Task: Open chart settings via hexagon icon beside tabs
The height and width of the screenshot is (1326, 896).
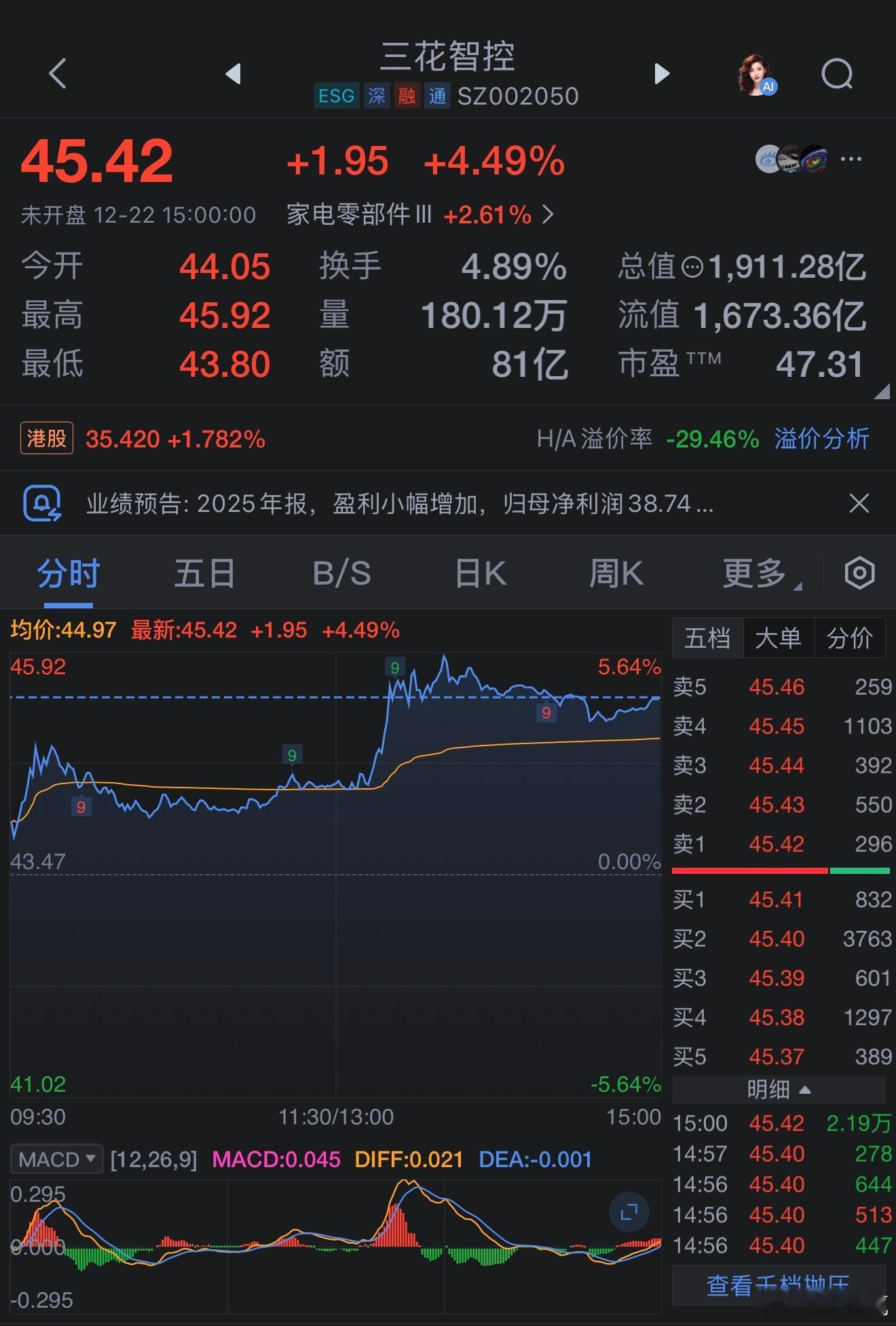Action: pyautogui.click(x=859, y=573)
